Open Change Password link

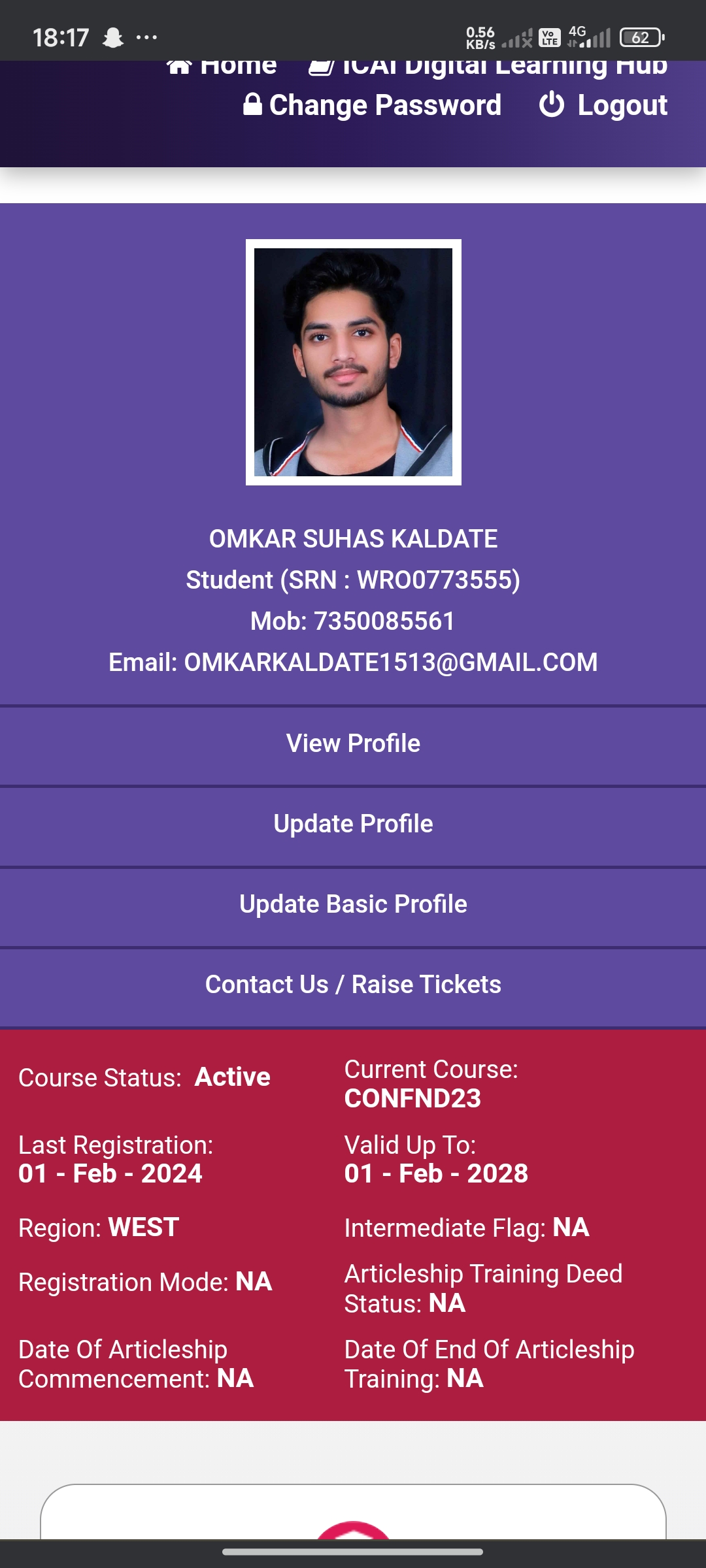(373, 105)
